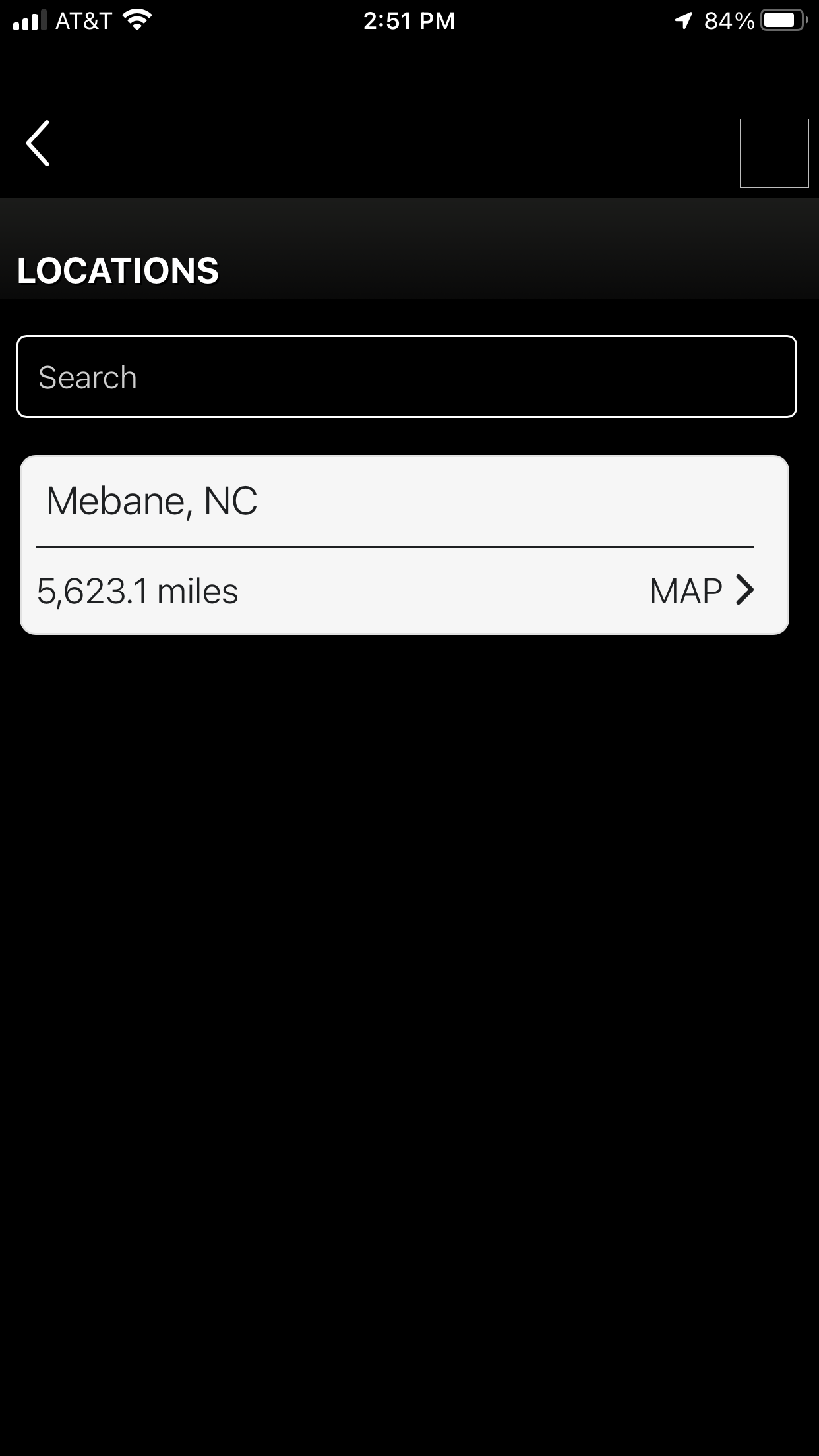Tap the square button in top-right corner
Viewport: 819px width, 1456px height.
coord(773,154)
